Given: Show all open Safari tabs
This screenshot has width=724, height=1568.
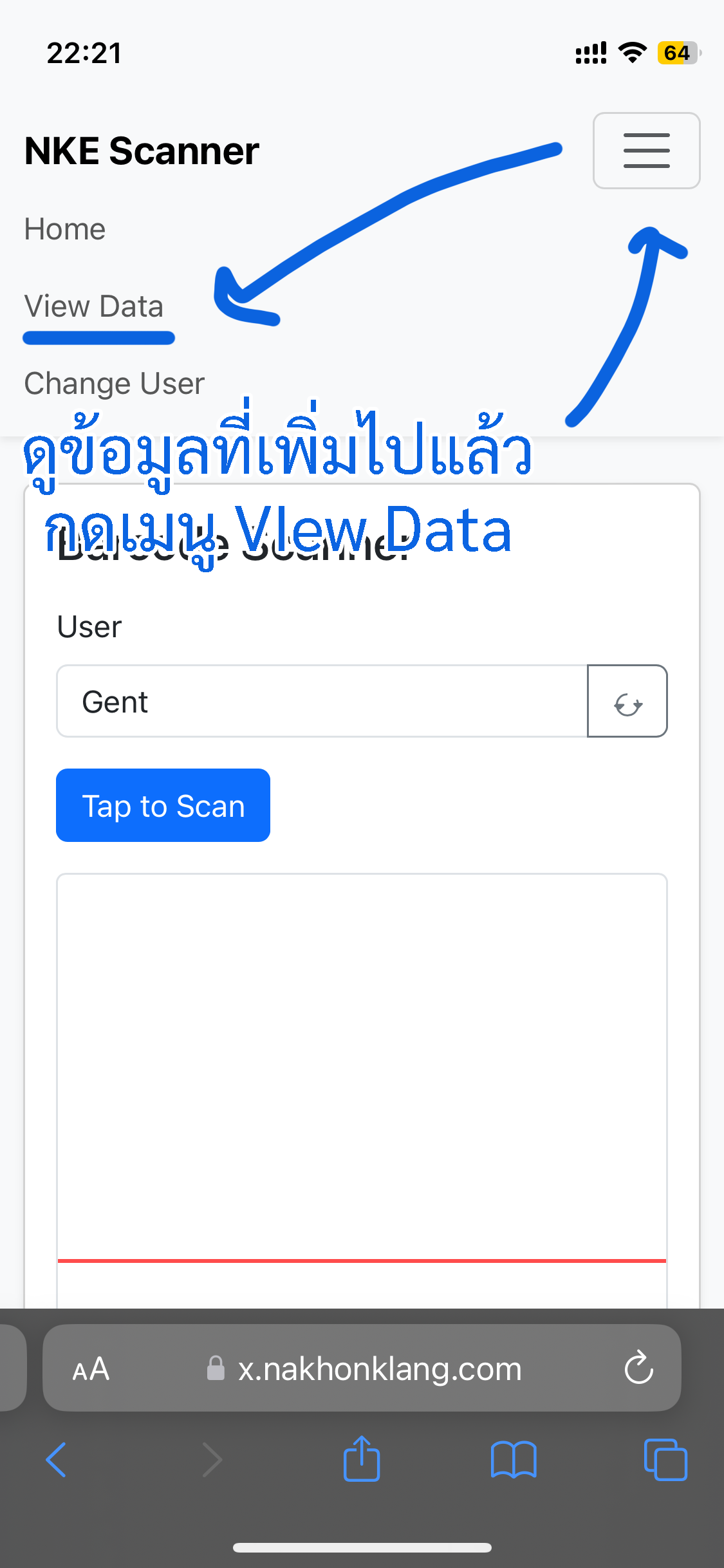Looking at the screenshot, I should click(x=665, y=1459).
